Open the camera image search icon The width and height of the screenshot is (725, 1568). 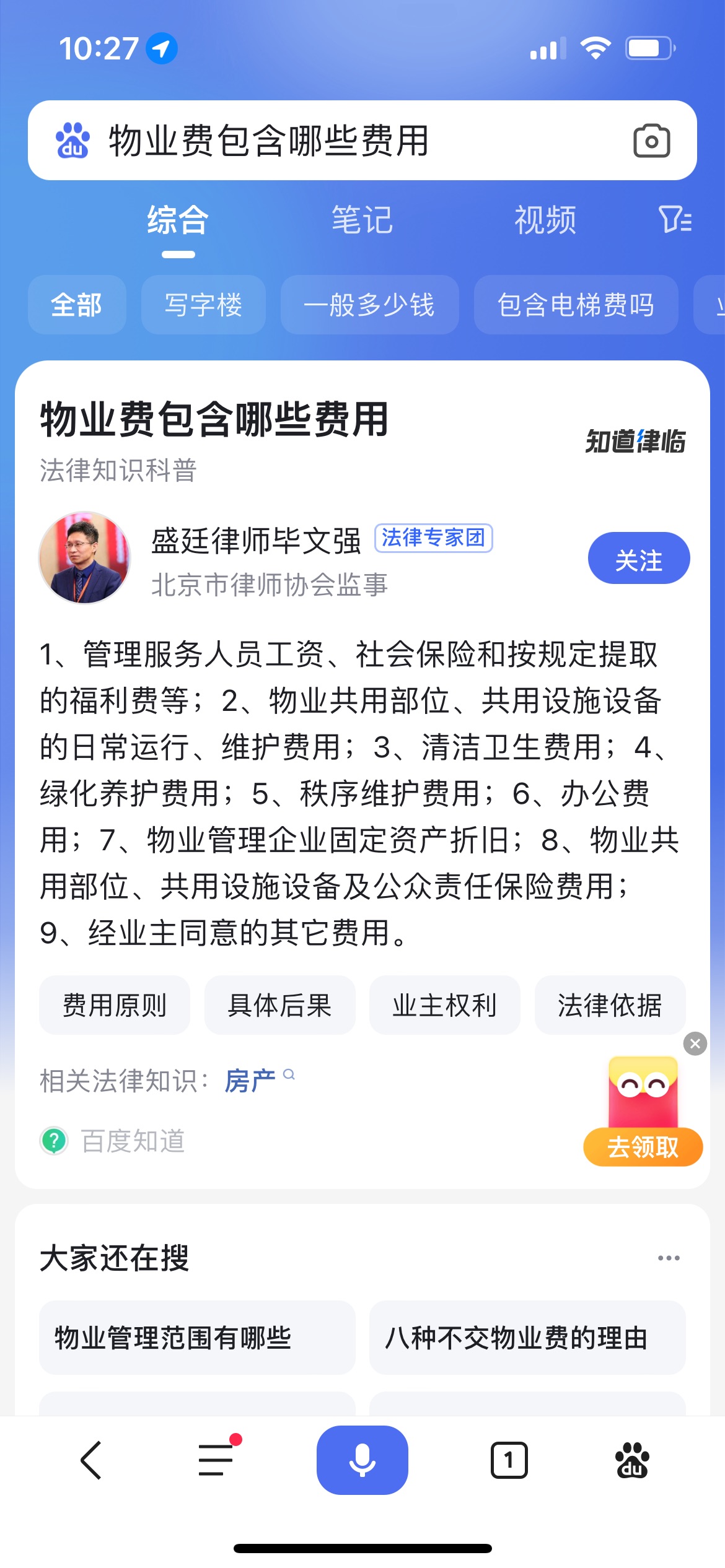[x=651, y=141]
